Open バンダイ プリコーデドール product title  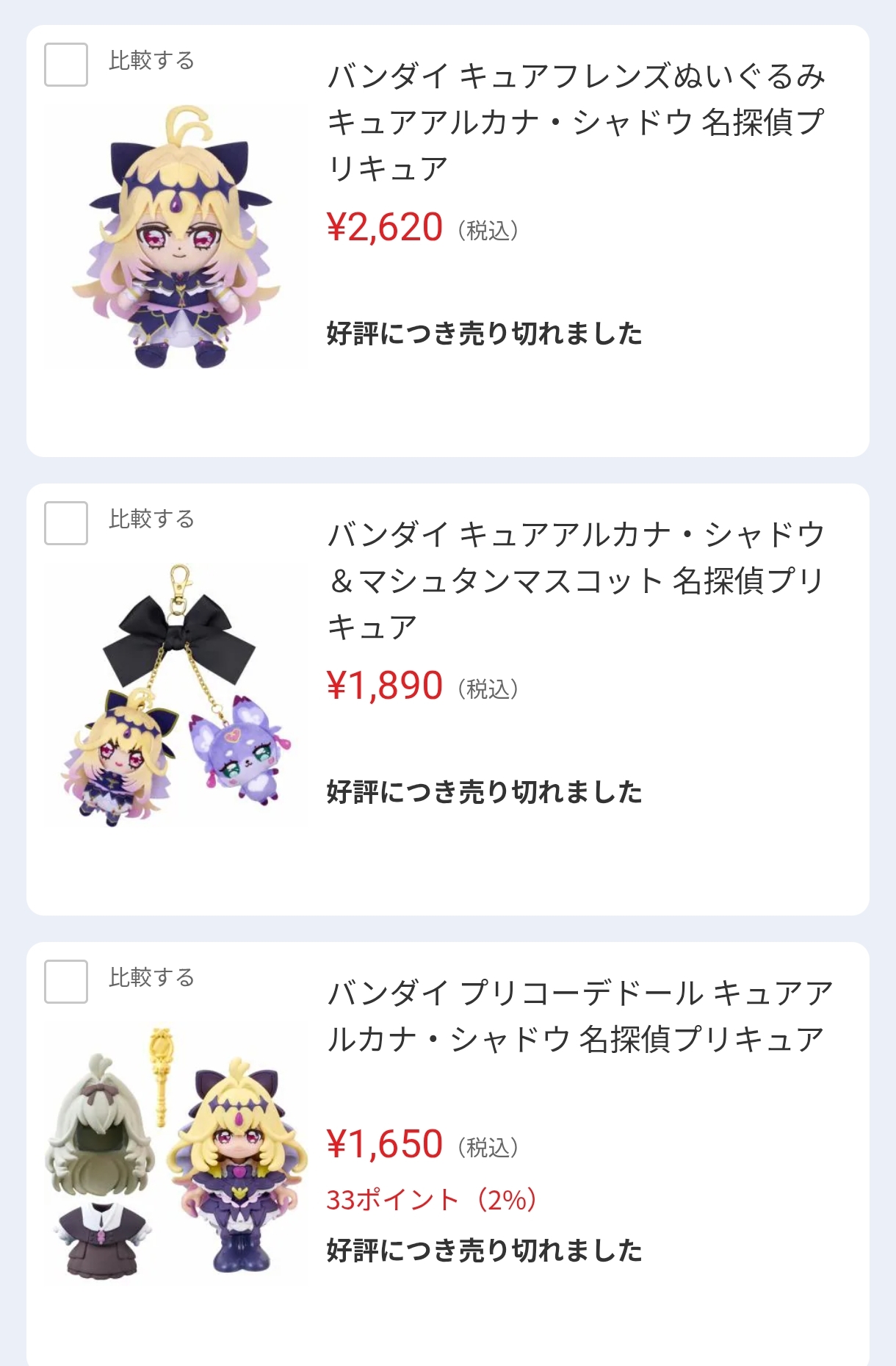coord(580,1016)
